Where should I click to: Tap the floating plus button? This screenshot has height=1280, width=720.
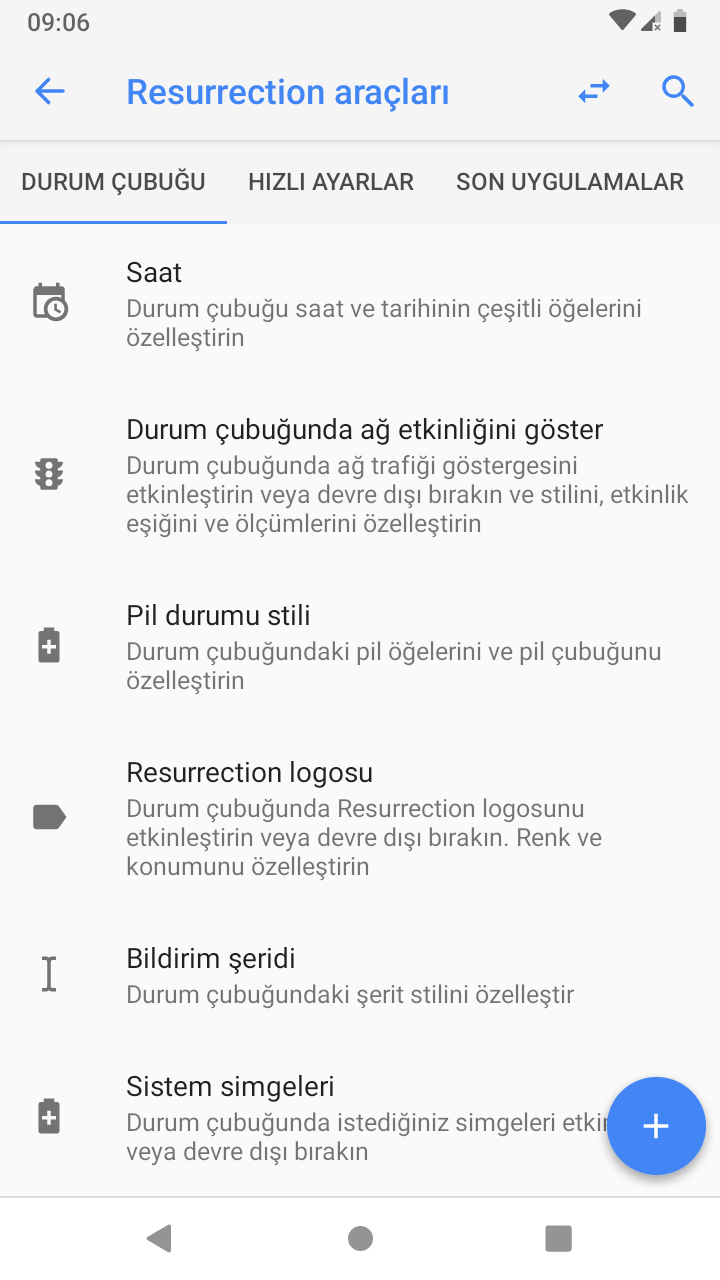click(656, 1126)
